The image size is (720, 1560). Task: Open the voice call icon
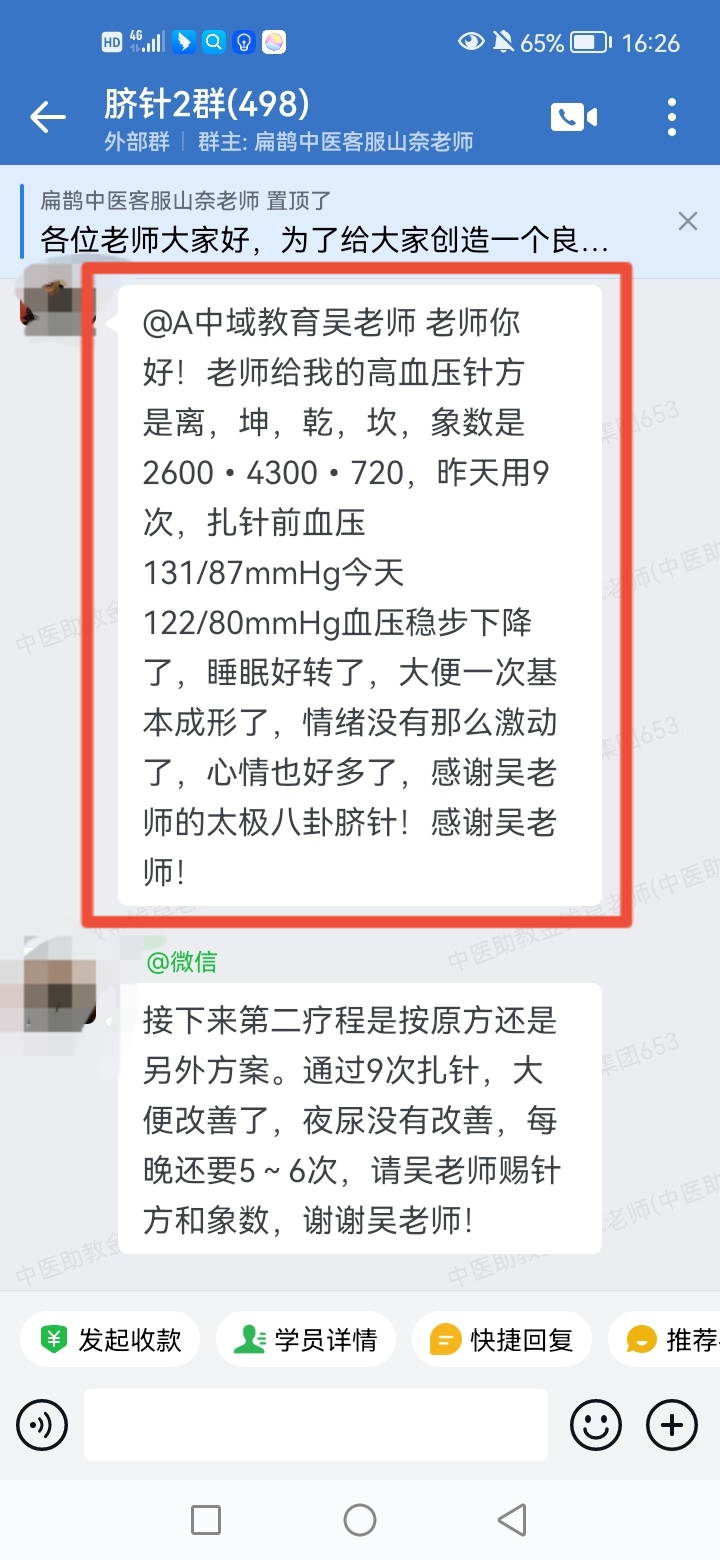pyautogui.click(x=575, y=116)
